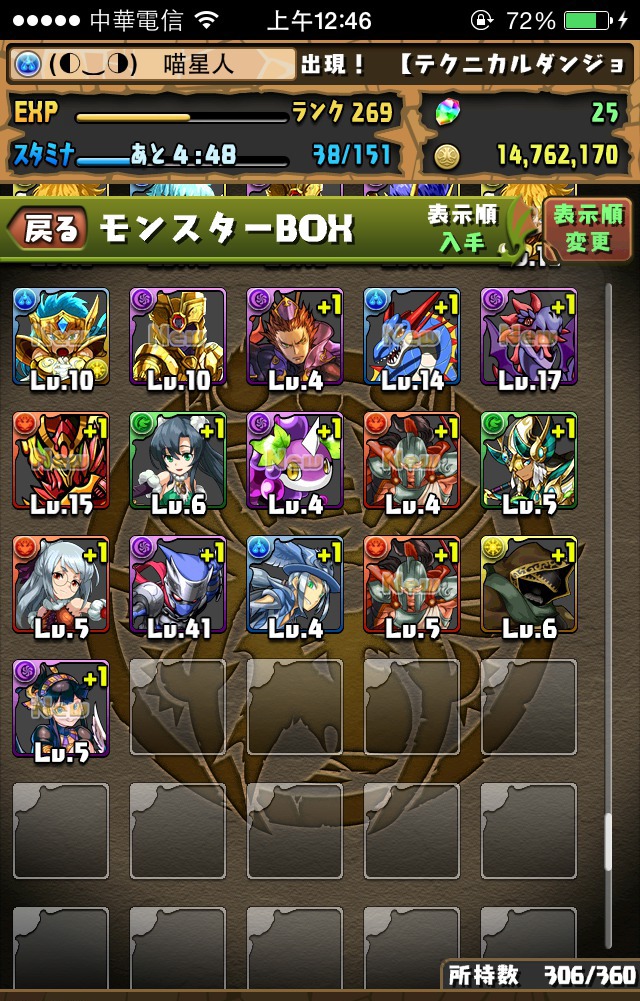Tap the Lv.15 red demon monster
Viewport: 640px width, 1001px height.
coord(61,460)
